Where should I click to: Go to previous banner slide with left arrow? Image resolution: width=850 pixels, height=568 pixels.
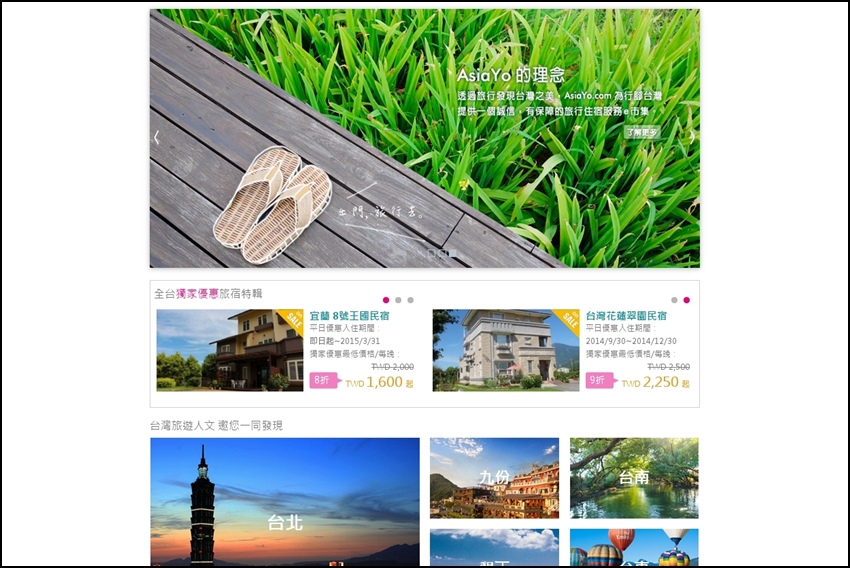pos(157,138)
